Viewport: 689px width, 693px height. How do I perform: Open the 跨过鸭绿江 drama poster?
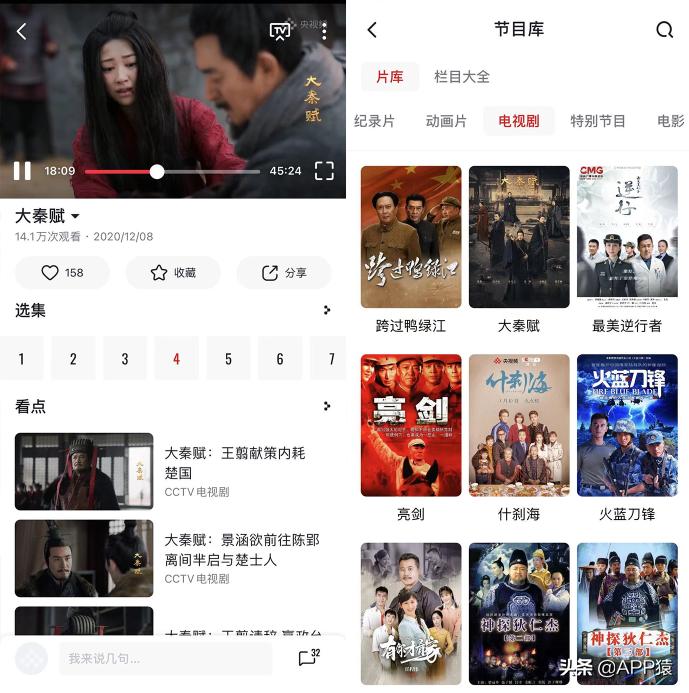(411, 237)
